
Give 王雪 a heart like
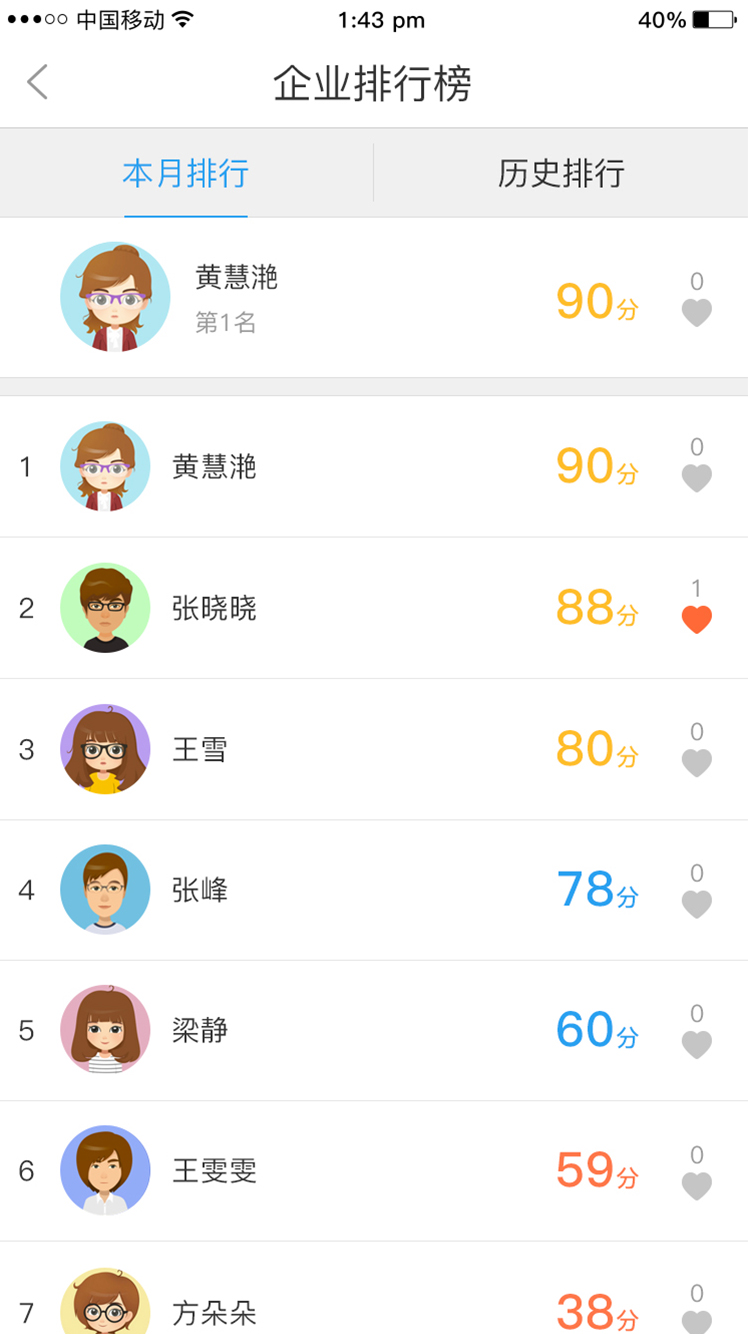[x=696, y=763]
